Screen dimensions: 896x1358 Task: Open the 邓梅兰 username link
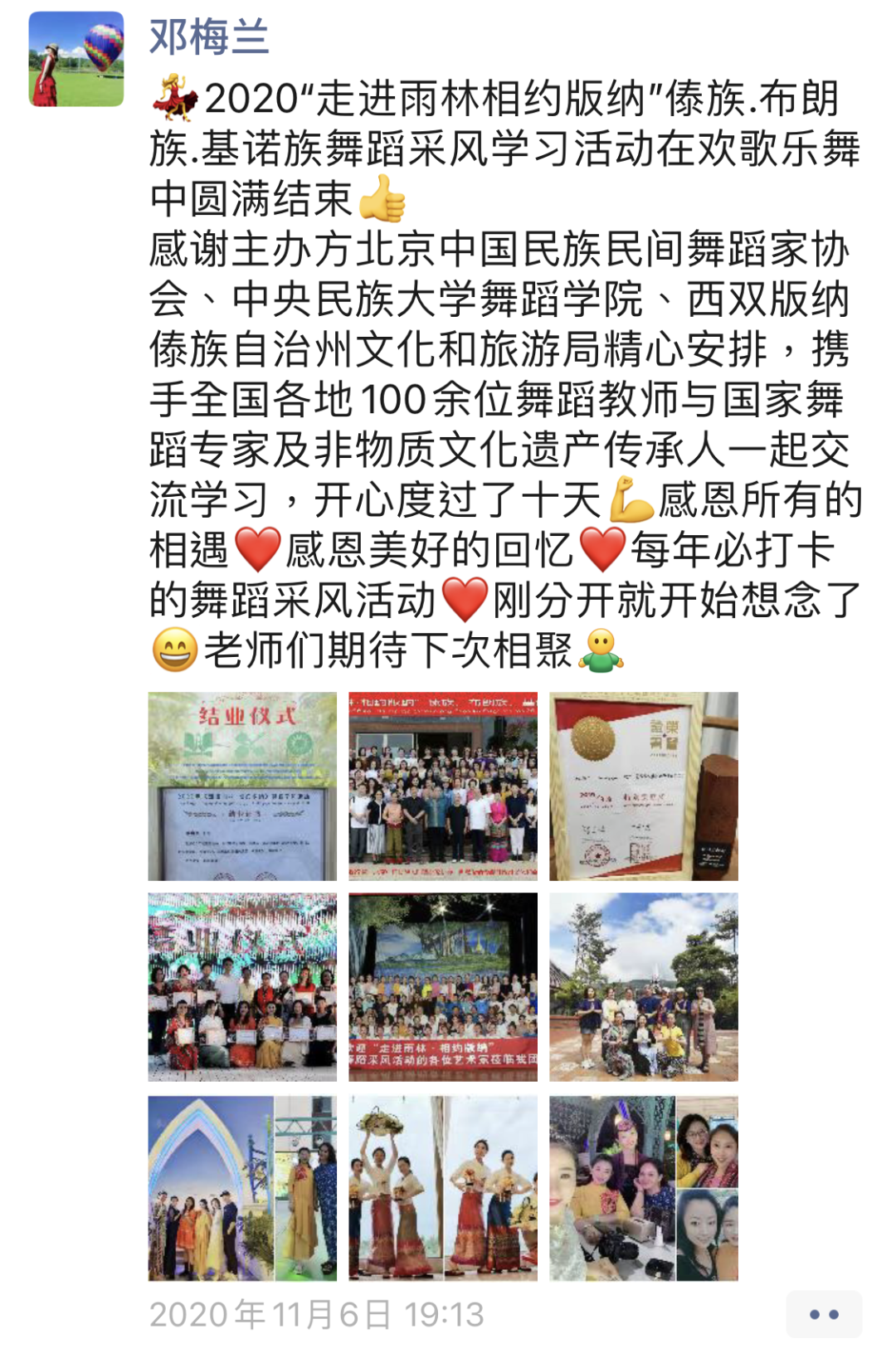209,38
